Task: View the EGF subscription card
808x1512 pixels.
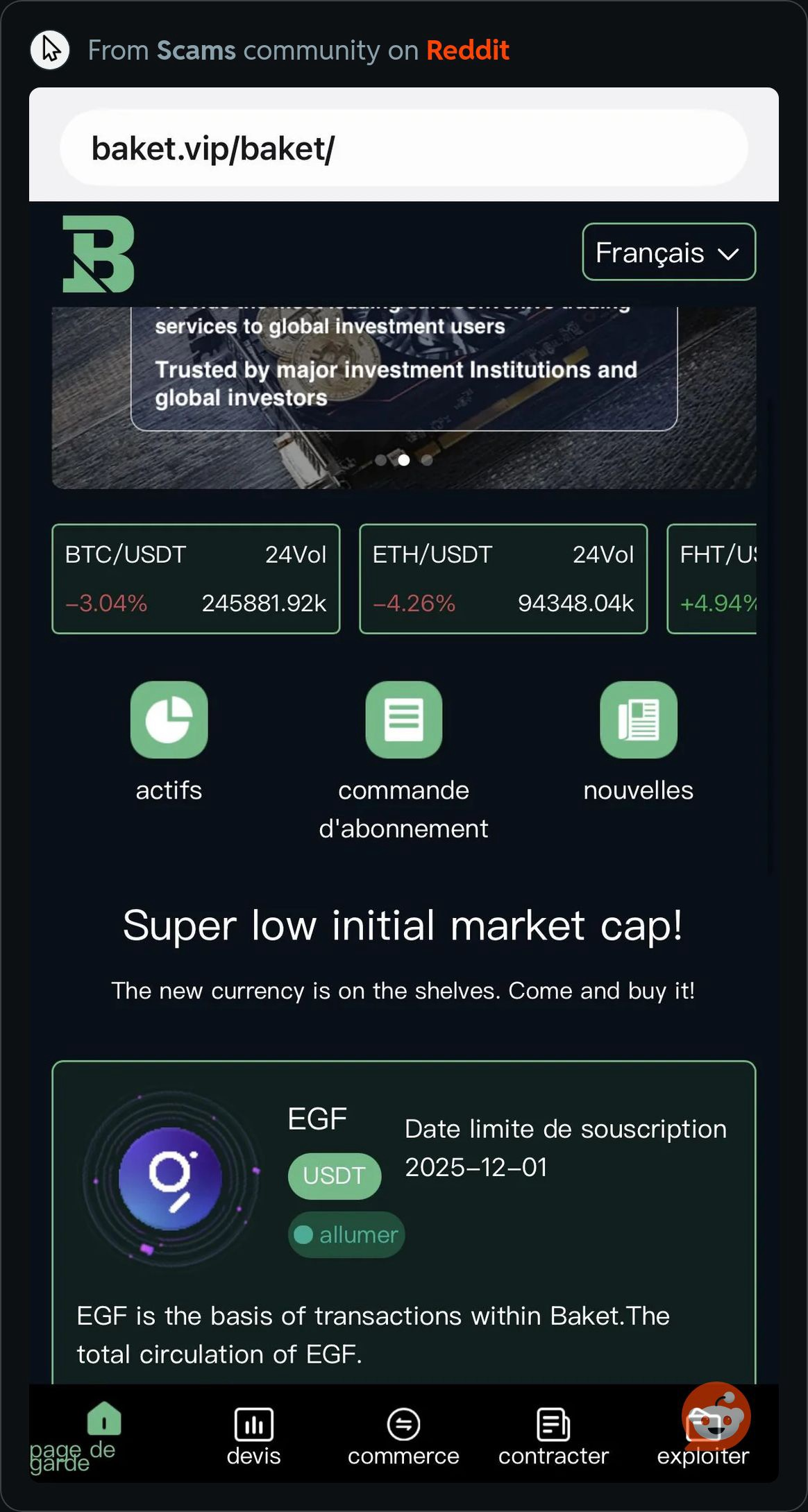Action: coord(403,1221)
